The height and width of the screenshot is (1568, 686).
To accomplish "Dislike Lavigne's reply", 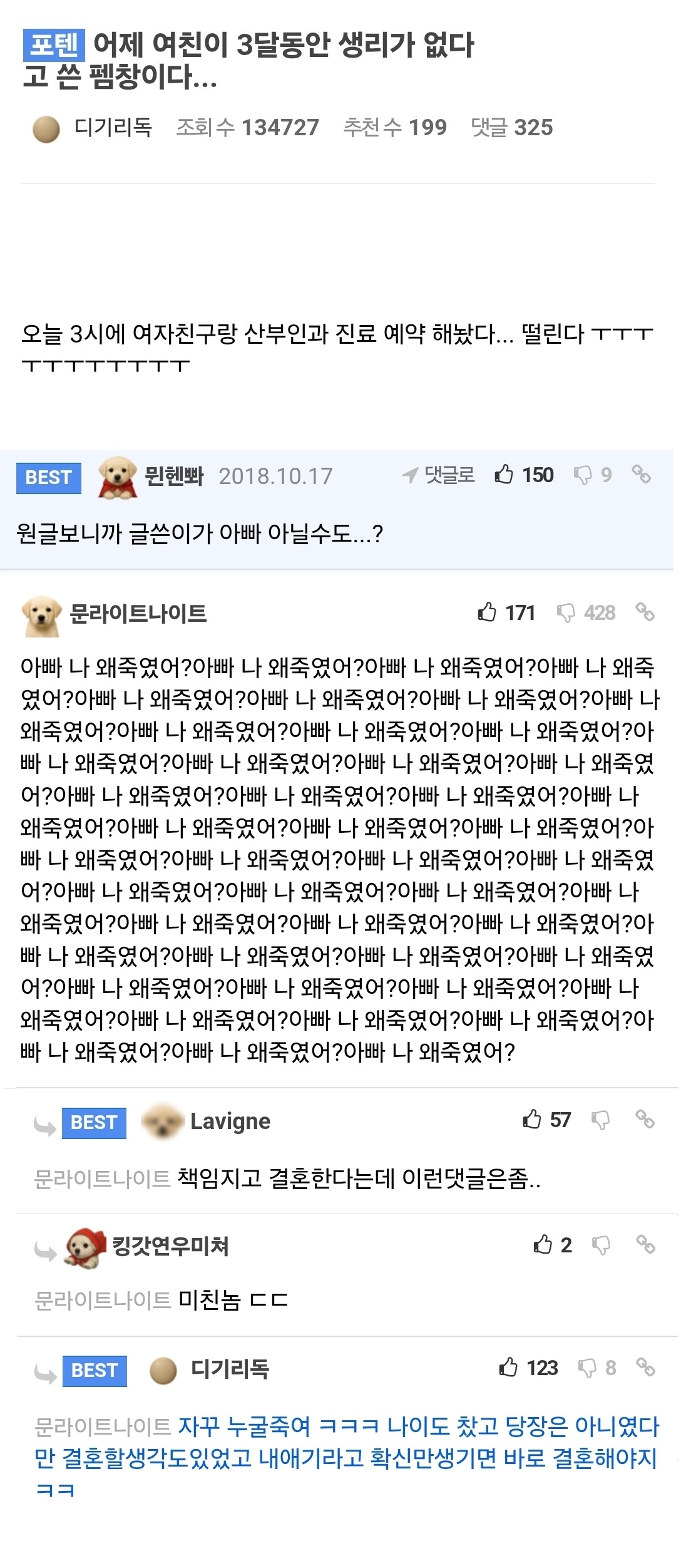I will tap(601, 1120).
